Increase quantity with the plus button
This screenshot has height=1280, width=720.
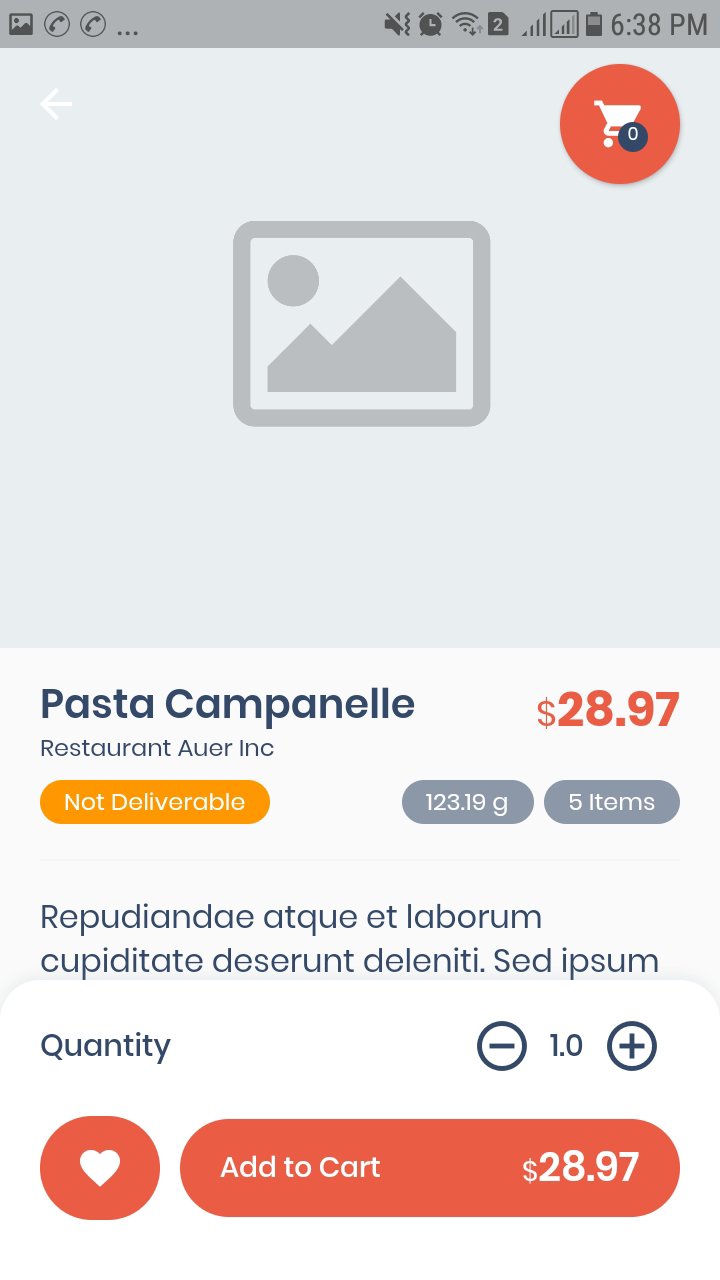pyautogui.click(x=632, y=1046)
